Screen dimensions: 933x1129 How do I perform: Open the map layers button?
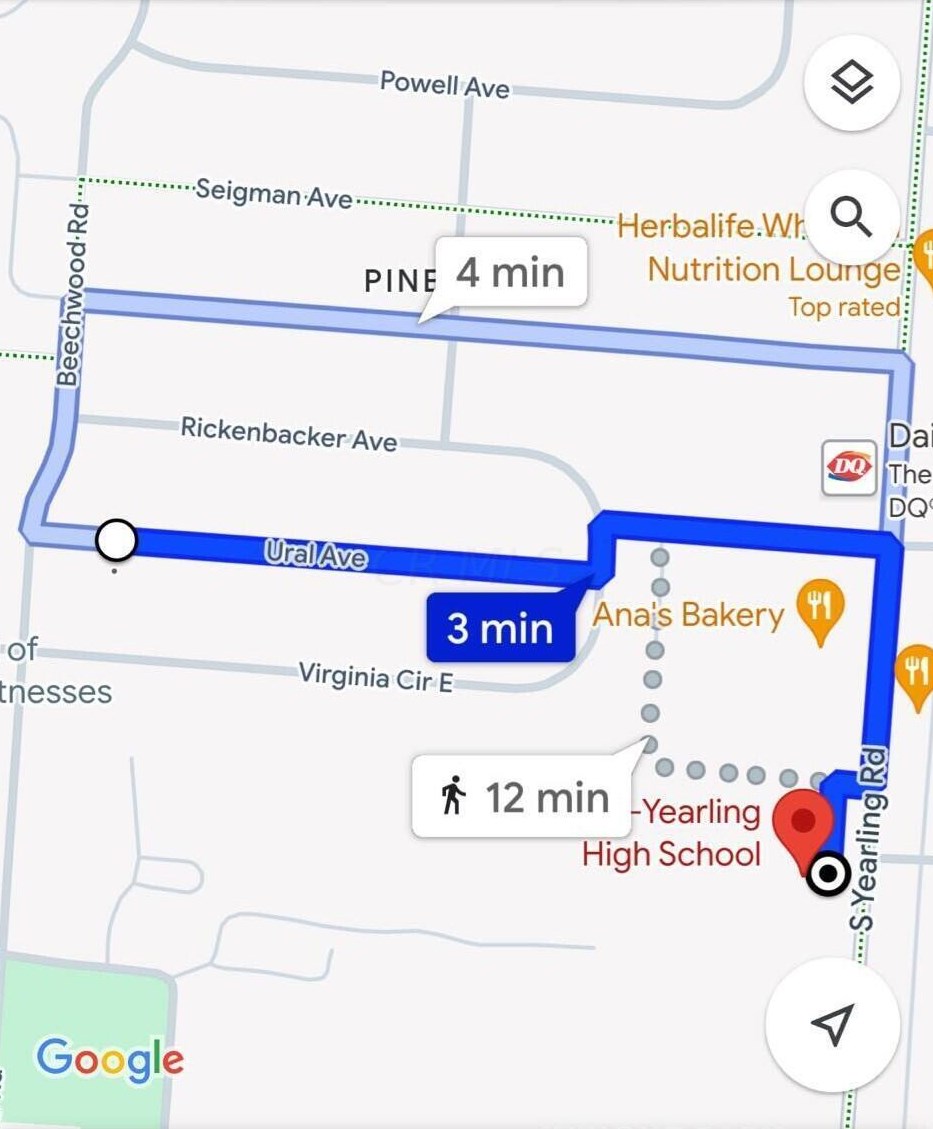(852, 82)
